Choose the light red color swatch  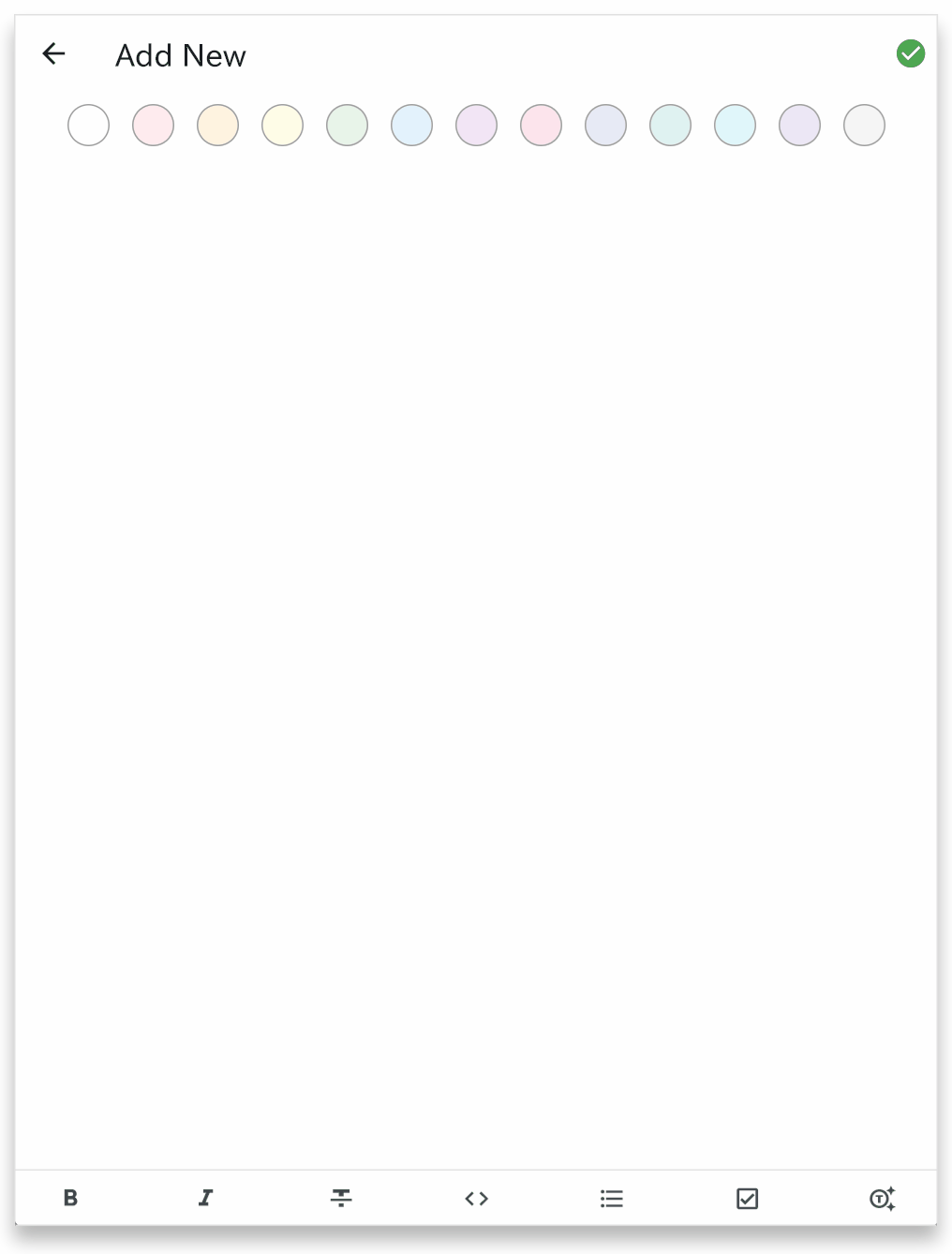point(154,126)
